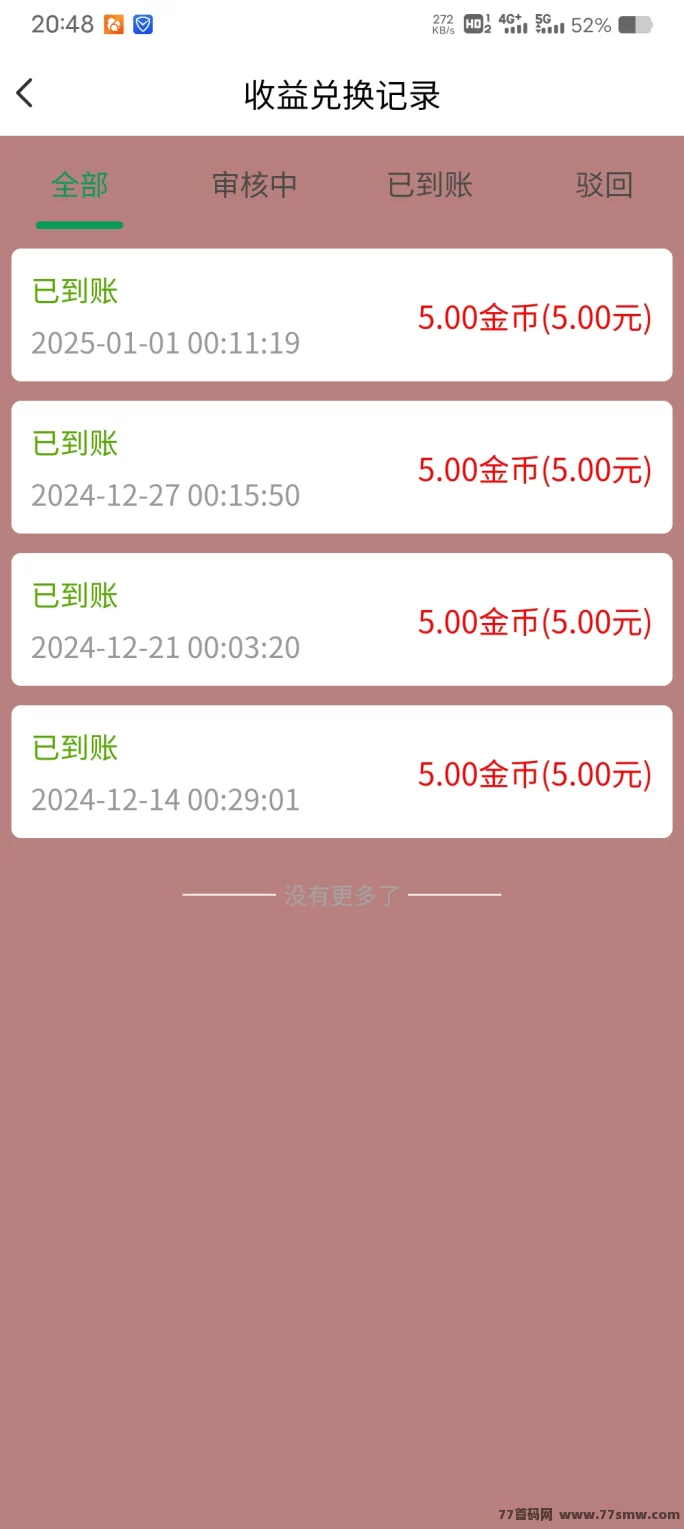The height and width of the screenshot is (1529, 684).
Task: Go back using the top-left arrow
Action: [x=25, y=94]
